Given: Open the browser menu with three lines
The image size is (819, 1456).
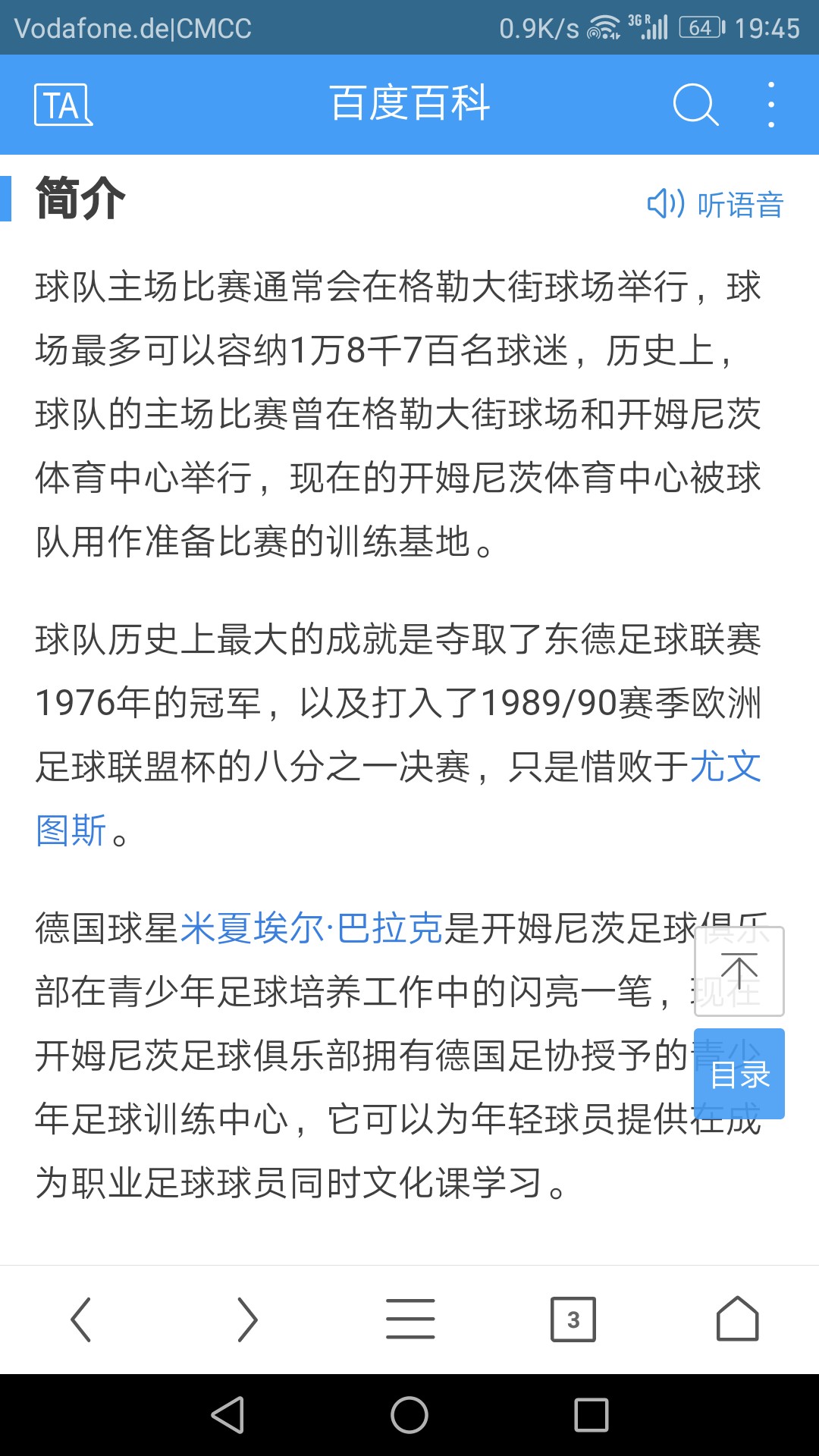Looking at the screenshot, I should [x=410, y=1319].
